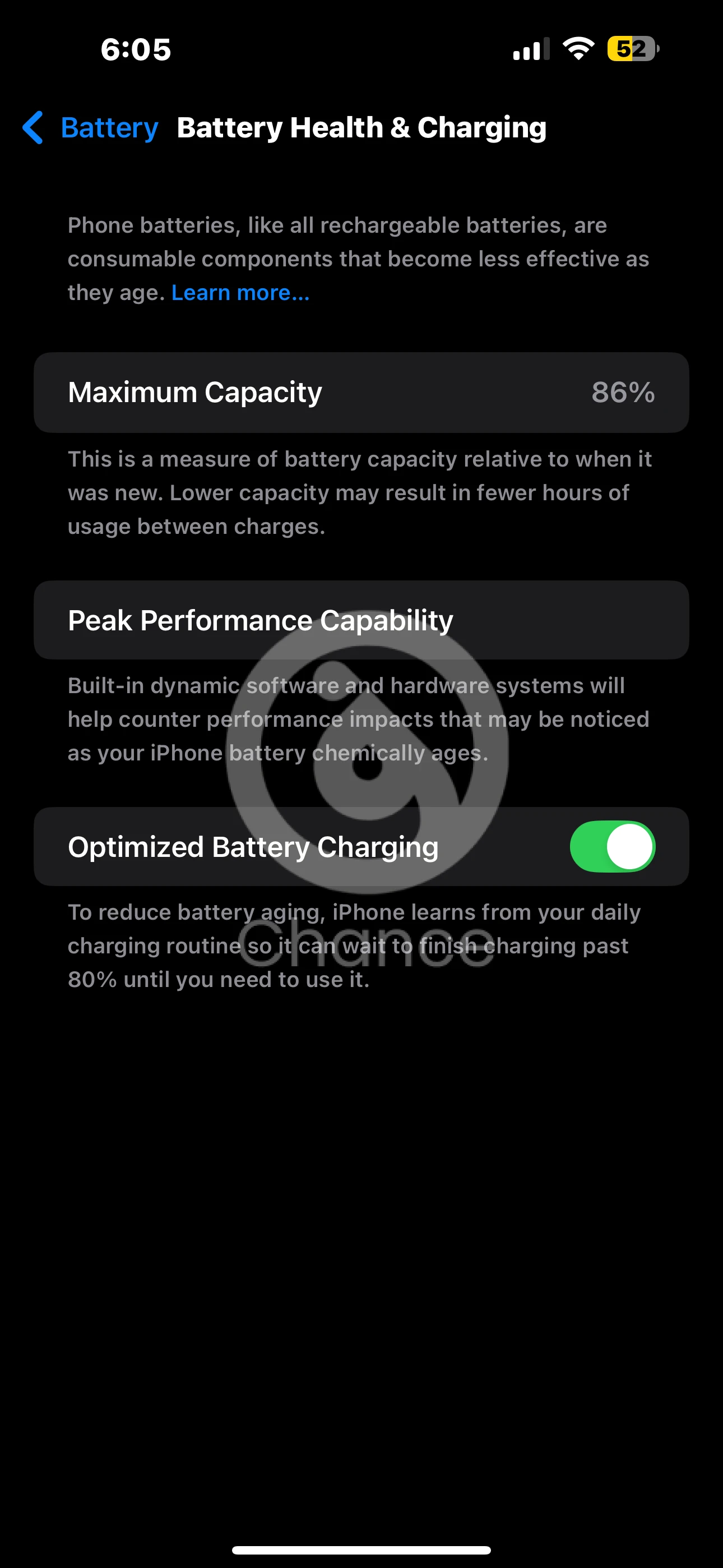Turn off Optimized Battery Charging

coord(611,847)
